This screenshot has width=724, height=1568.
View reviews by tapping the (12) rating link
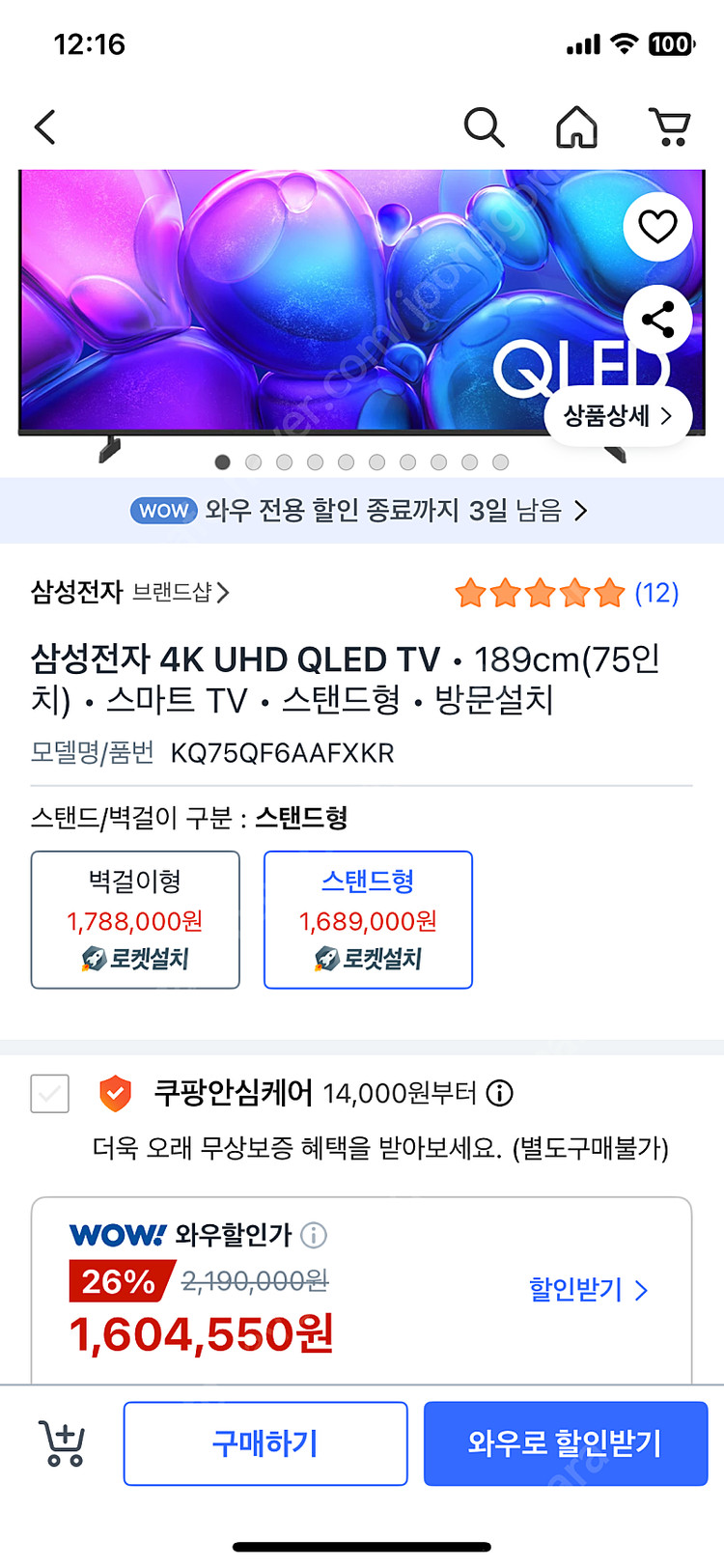(x=658, y=593)
